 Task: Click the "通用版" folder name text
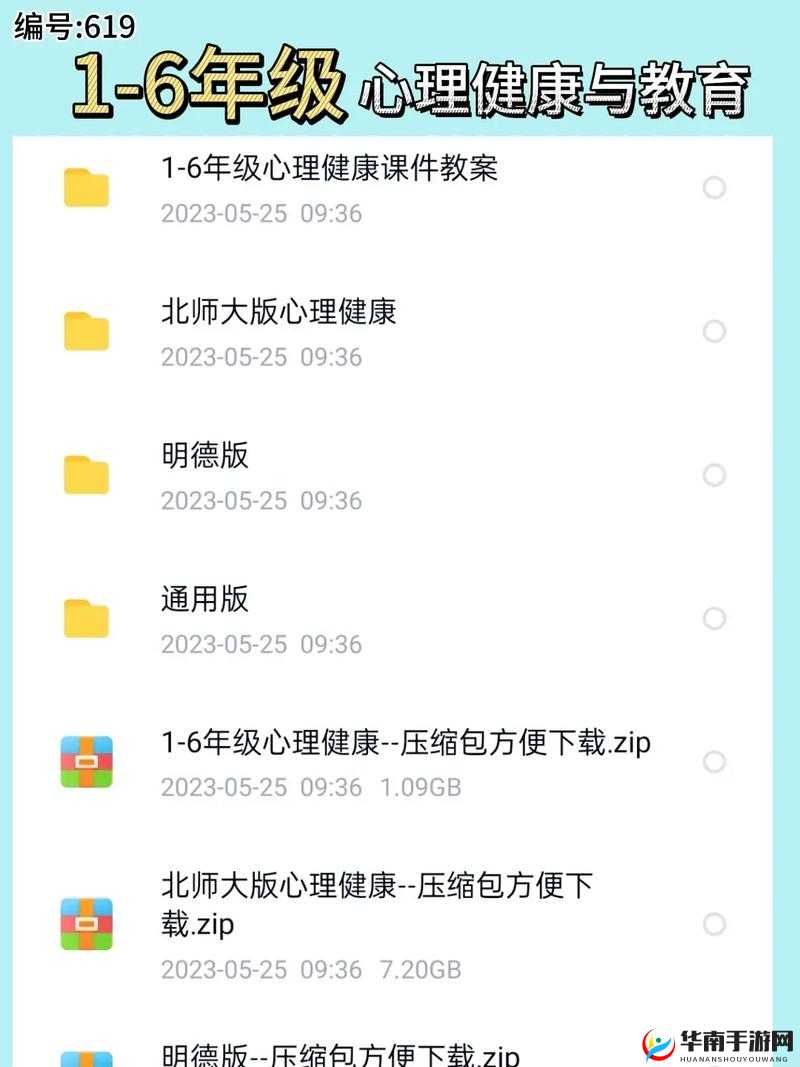pos(206,601)
